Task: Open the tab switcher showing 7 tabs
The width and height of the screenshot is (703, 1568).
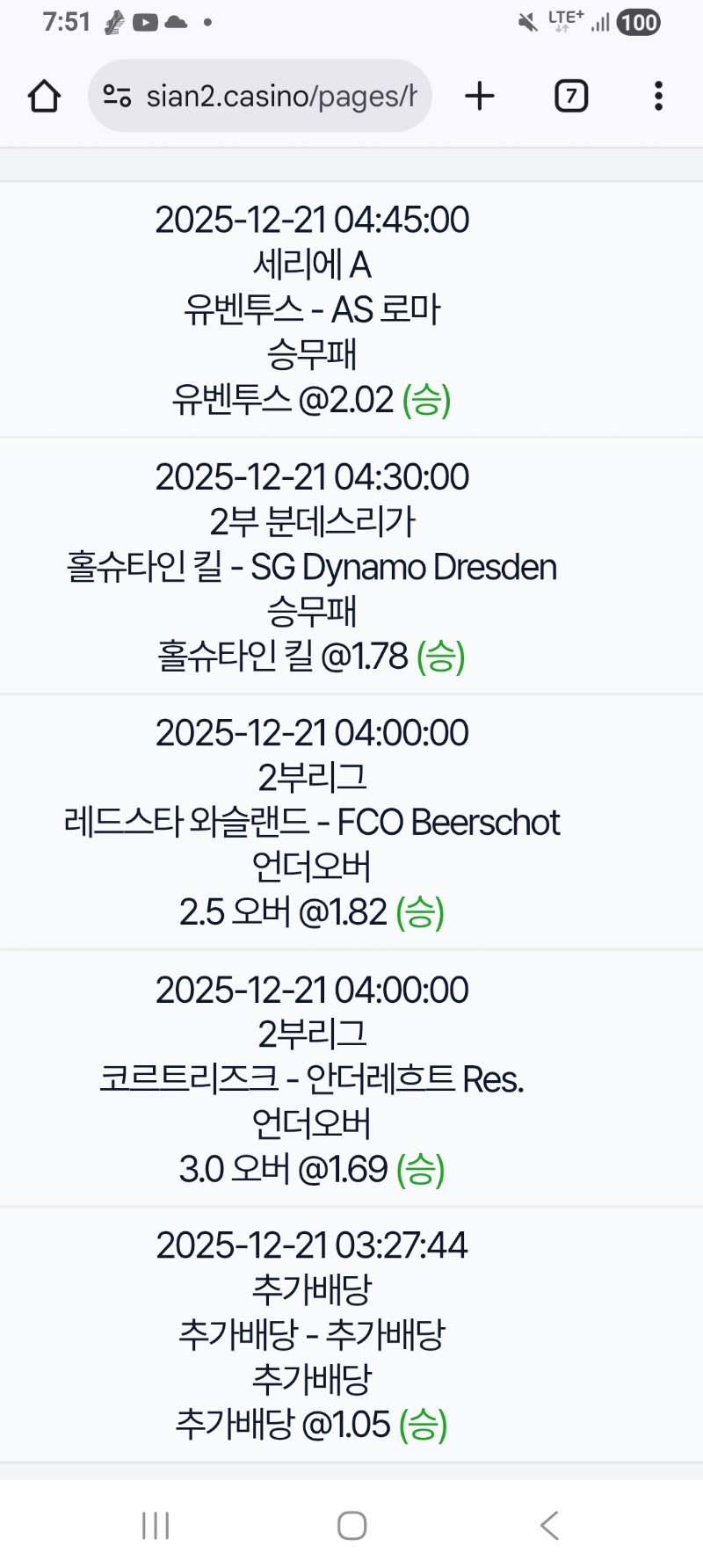Action: coord(571,96)
